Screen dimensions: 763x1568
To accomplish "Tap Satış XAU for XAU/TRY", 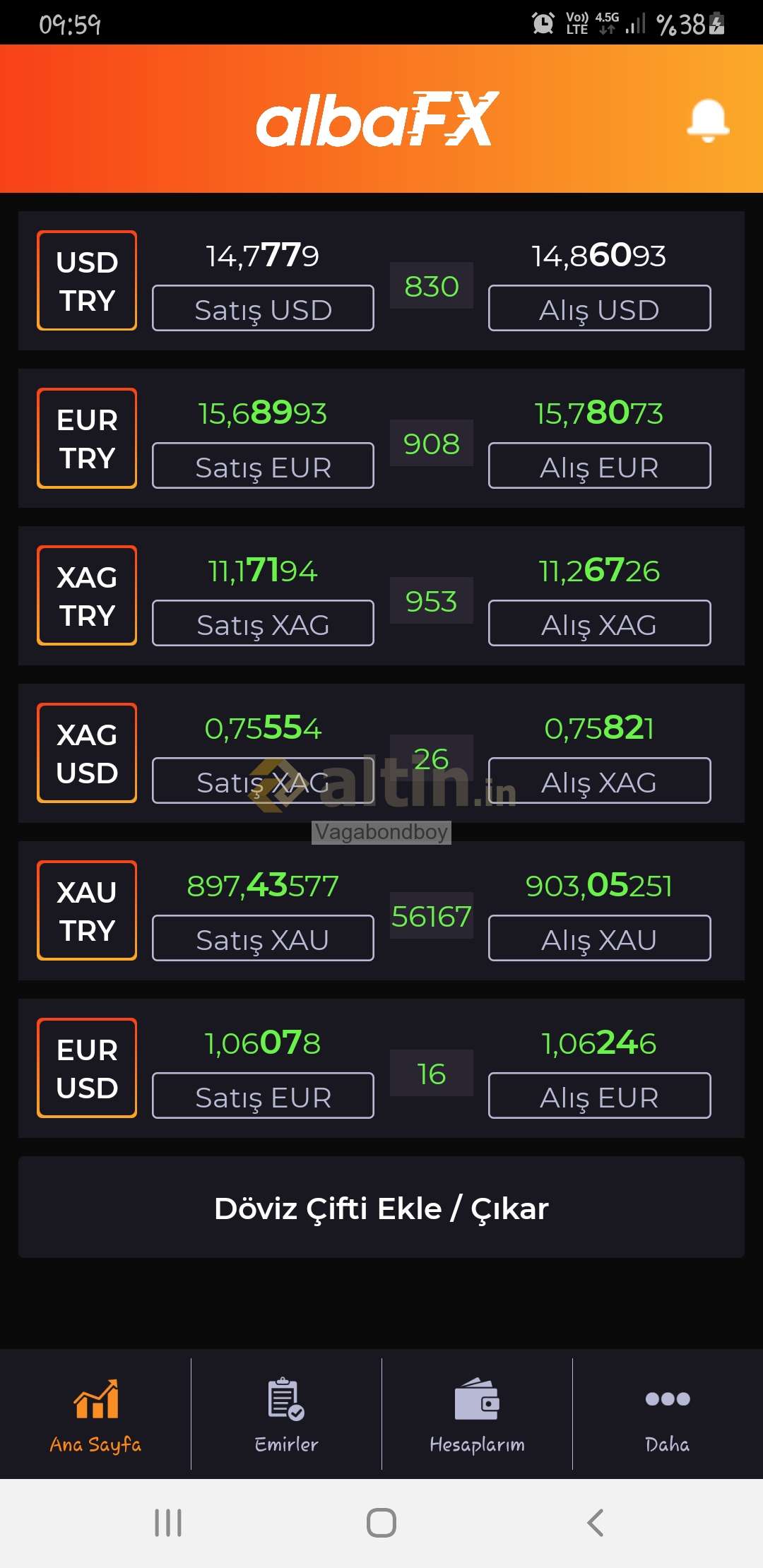I will coord(263,939).
